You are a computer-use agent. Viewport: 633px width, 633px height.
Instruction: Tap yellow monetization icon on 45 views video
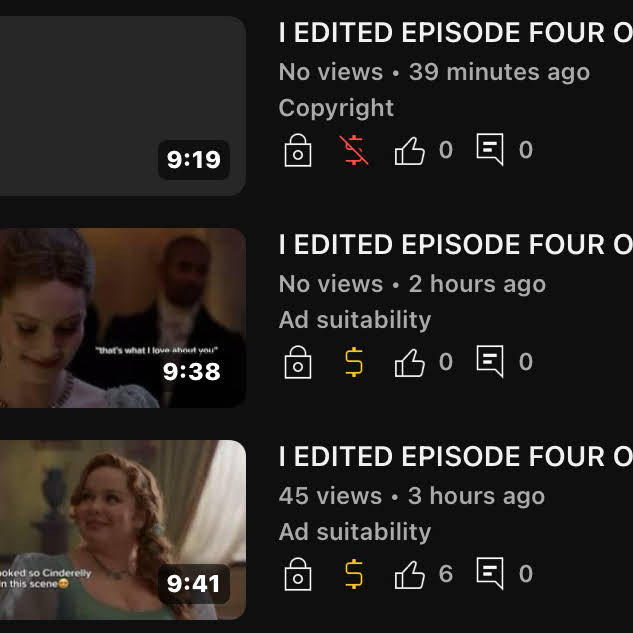pos(354,575)
